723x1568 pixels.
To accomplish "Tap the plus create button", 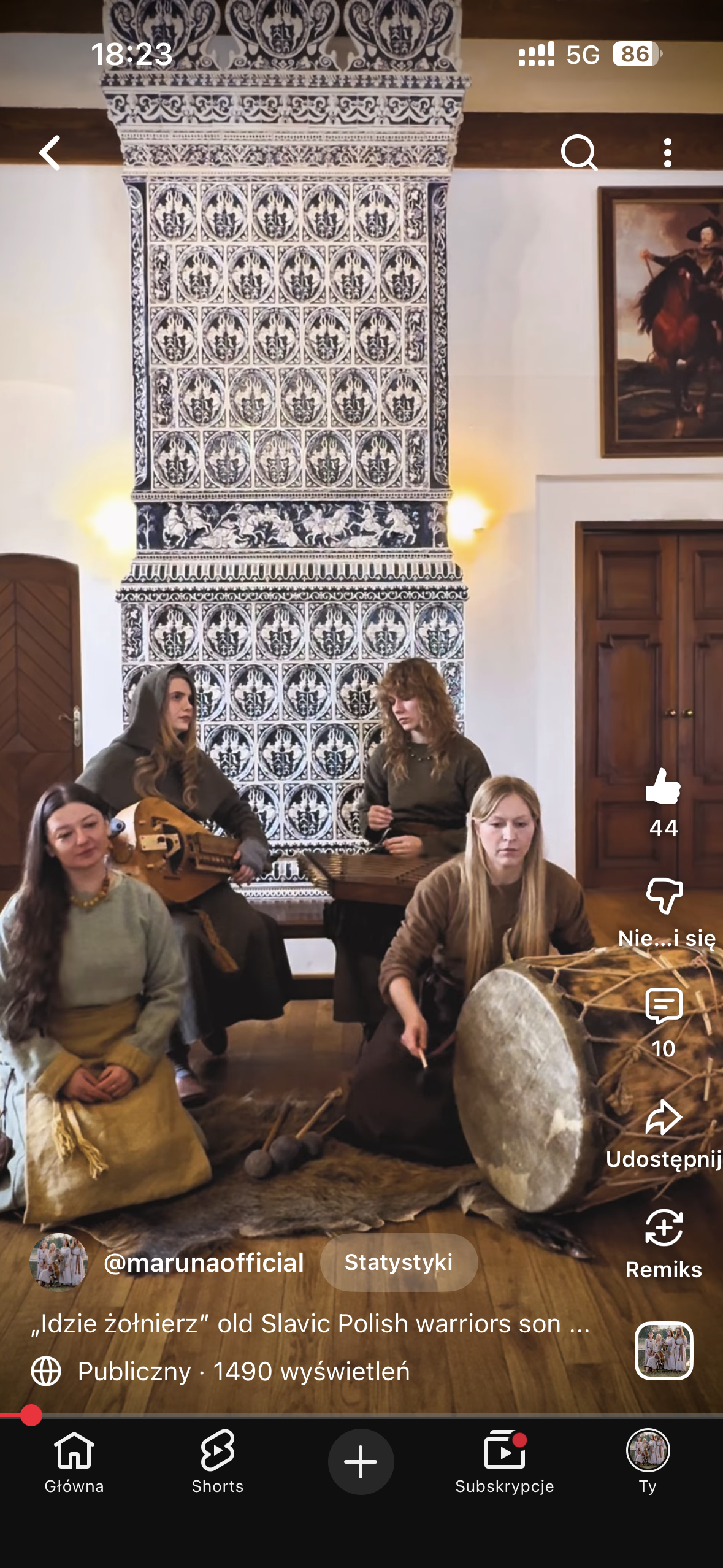I will [x=361, y=1461].
